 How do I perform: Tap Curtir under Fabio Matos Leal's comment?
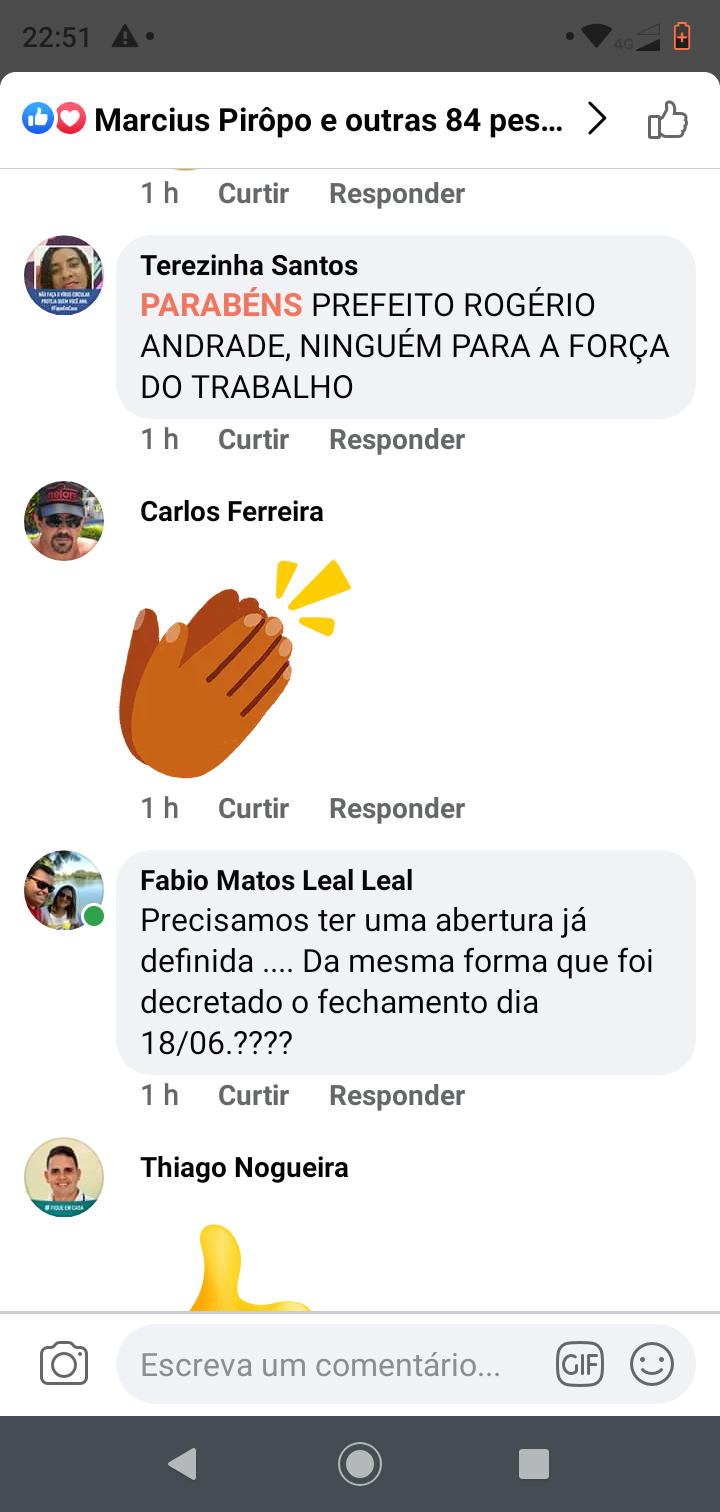tap(253, 1095)
